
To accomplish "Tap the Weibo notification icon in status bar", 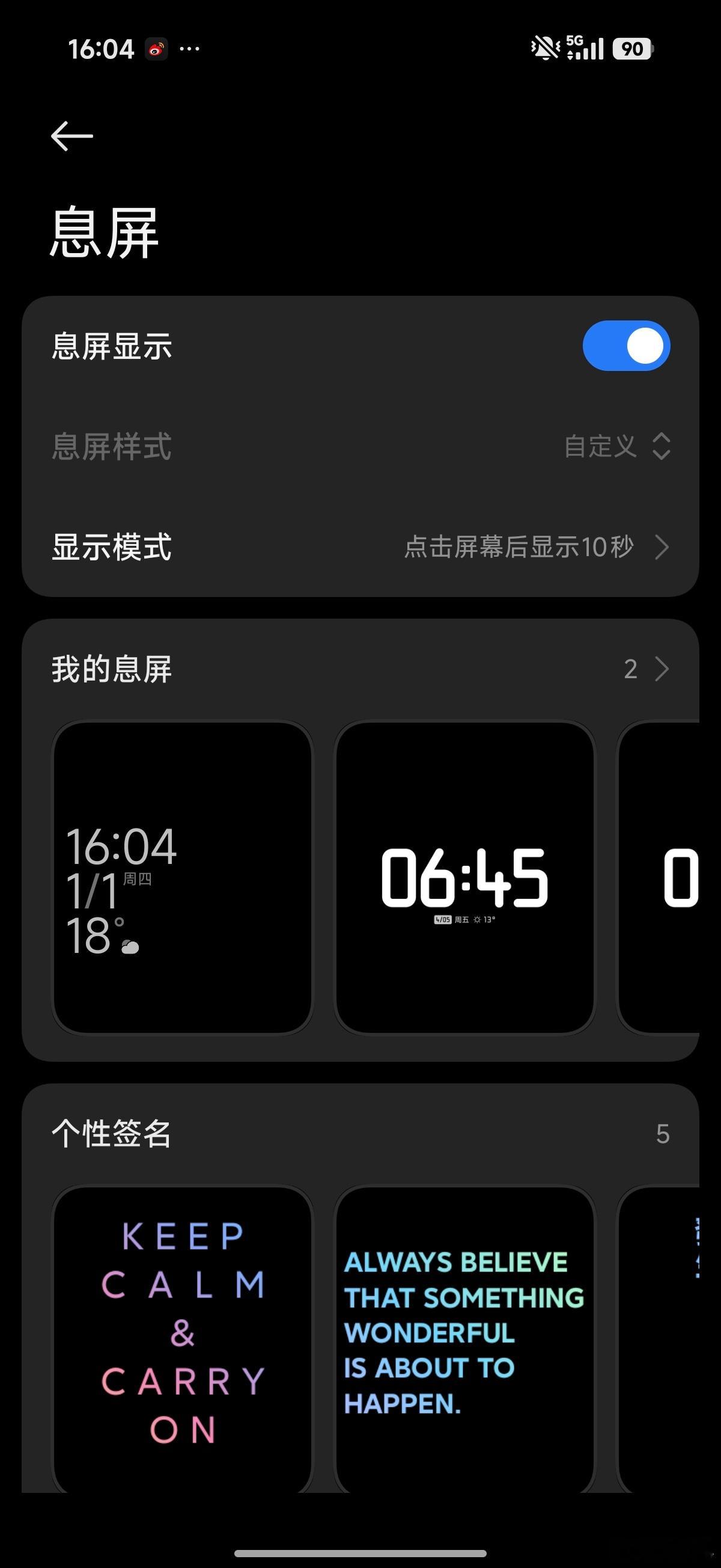I will [x=156, y=50].
